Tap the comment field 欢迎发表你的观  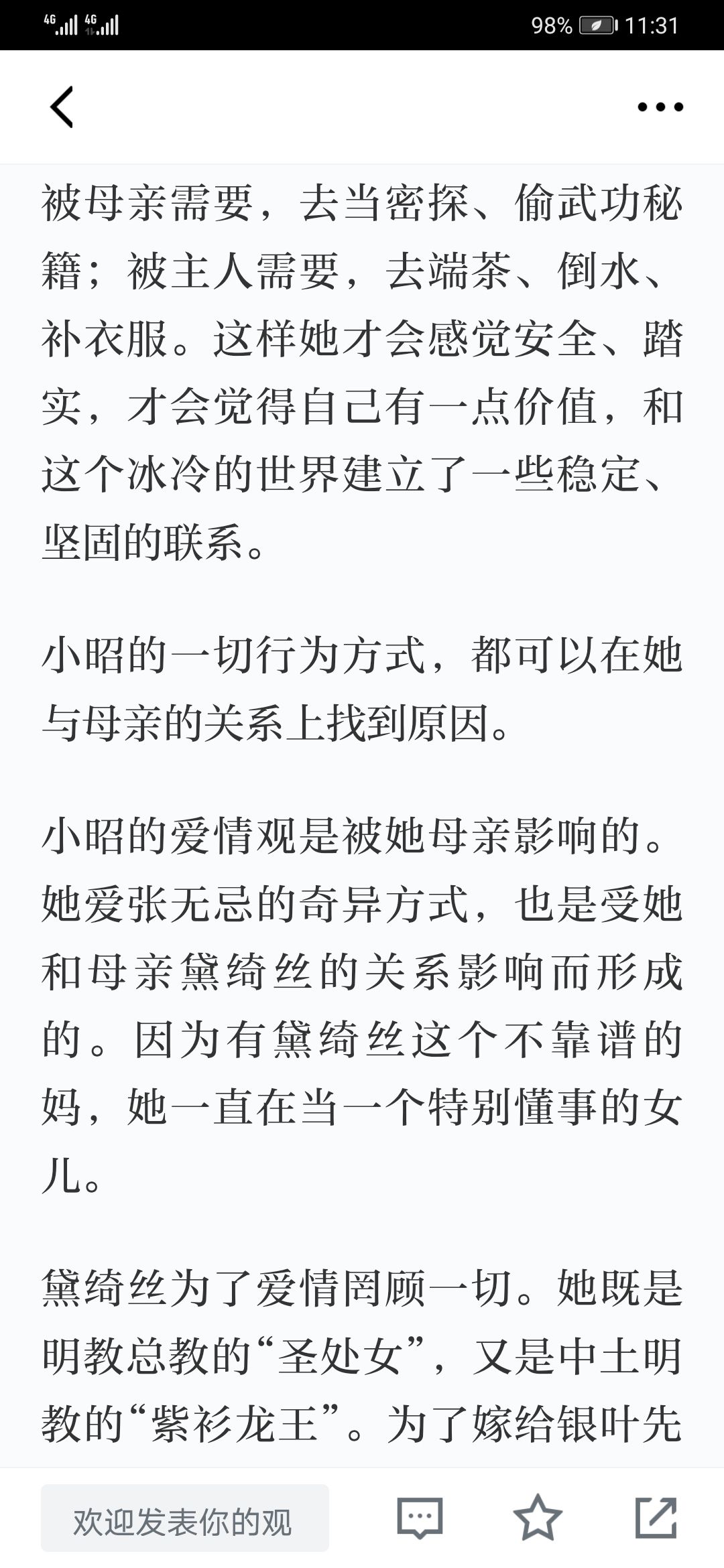click(185, 1518)
